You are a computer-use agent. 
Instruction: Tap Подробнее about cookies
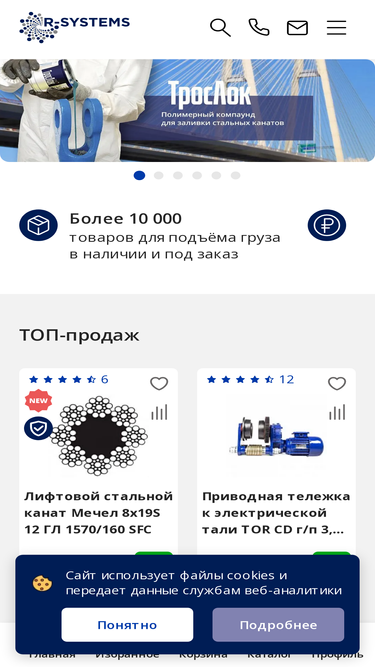point(278,624)
